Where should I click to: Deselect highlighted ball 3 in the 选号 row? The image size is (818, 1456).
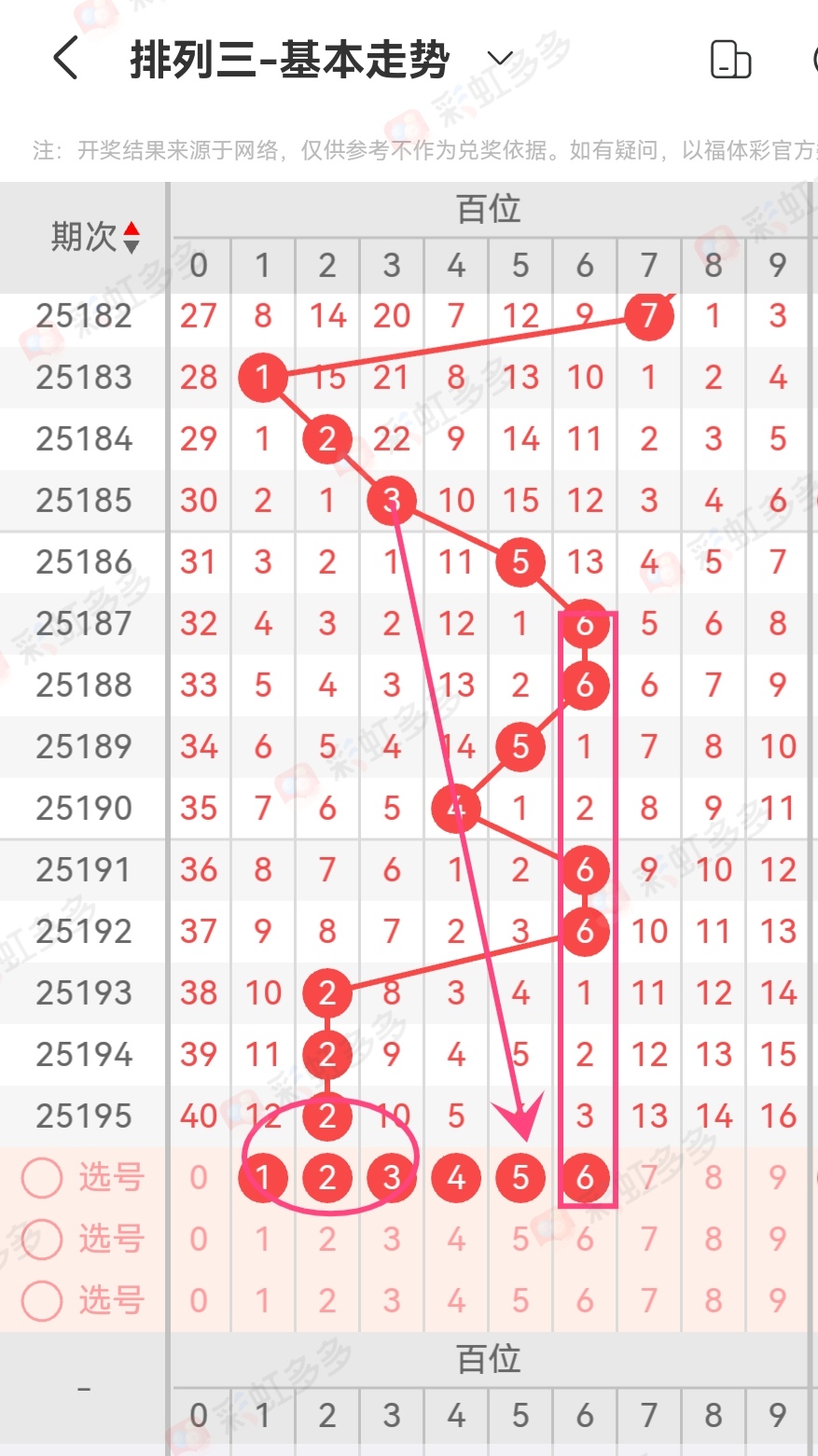[x=392, y=1177]
